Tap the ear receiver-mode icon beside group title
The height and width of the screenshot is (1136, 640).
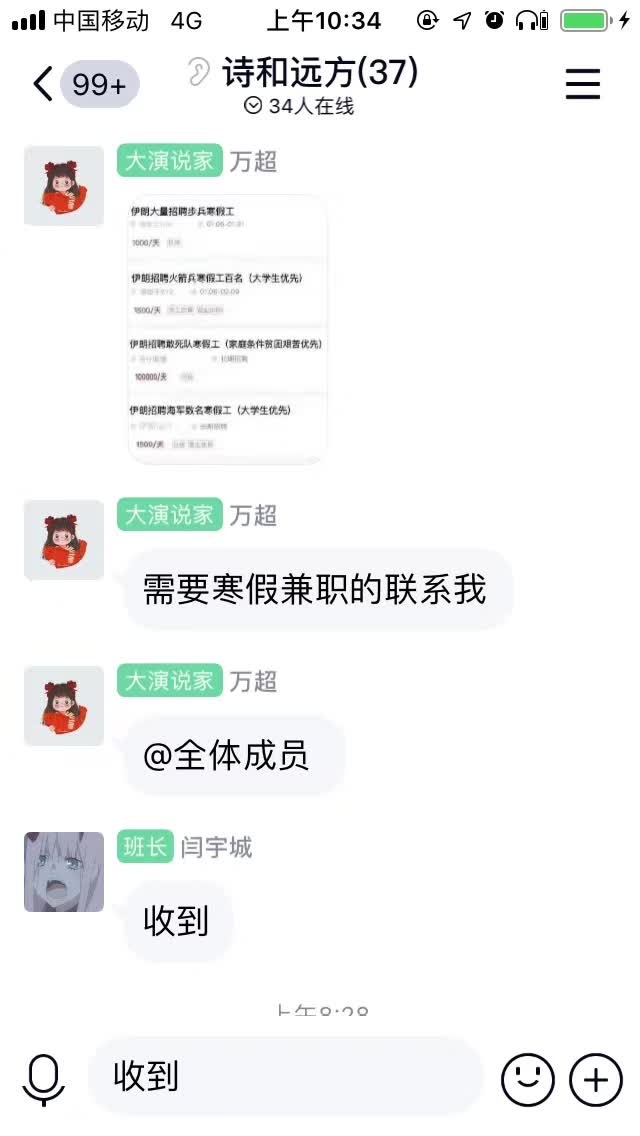198,72
